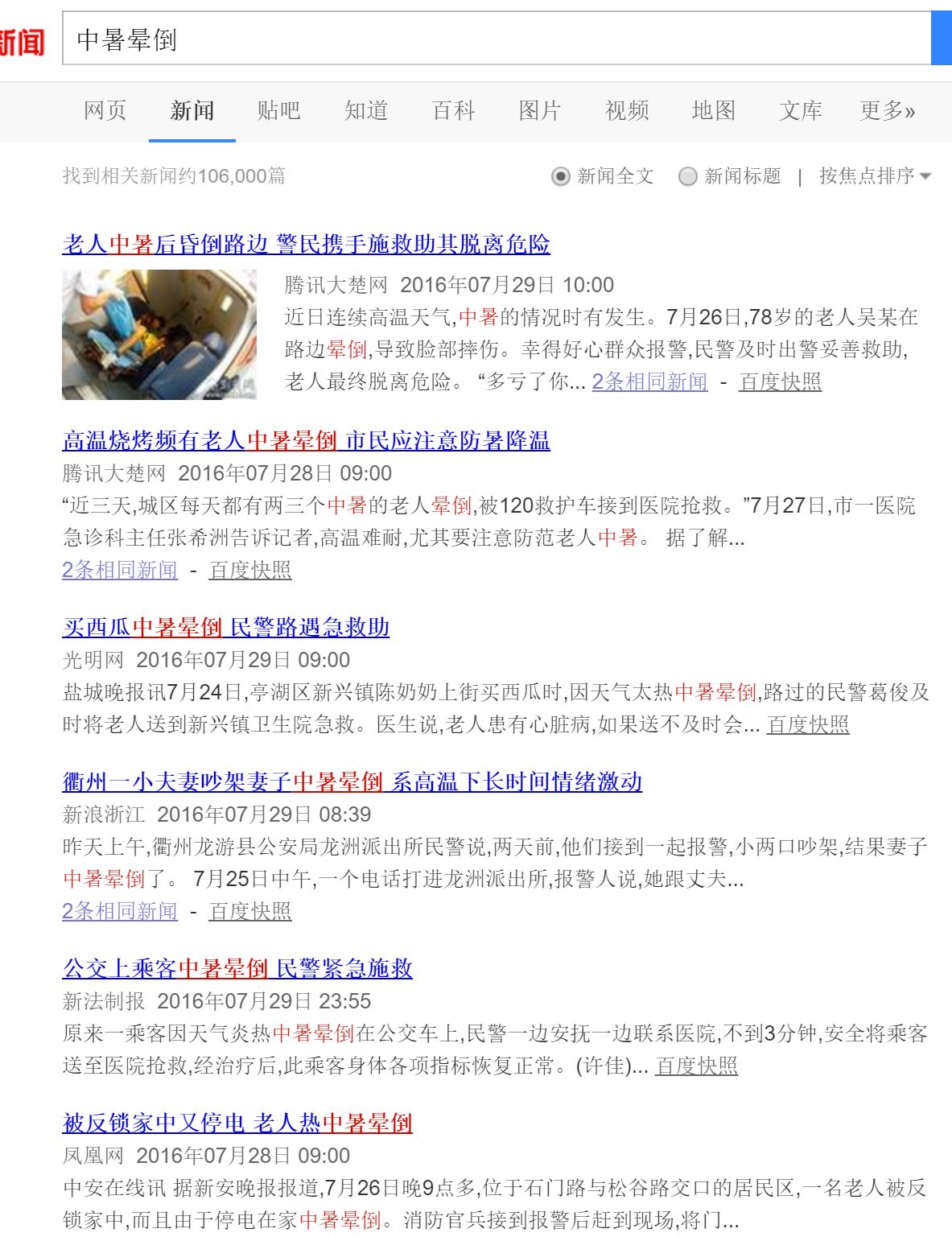Switch to the 文库 tab
952x1237 pixels.
click(x=802, y=112)
